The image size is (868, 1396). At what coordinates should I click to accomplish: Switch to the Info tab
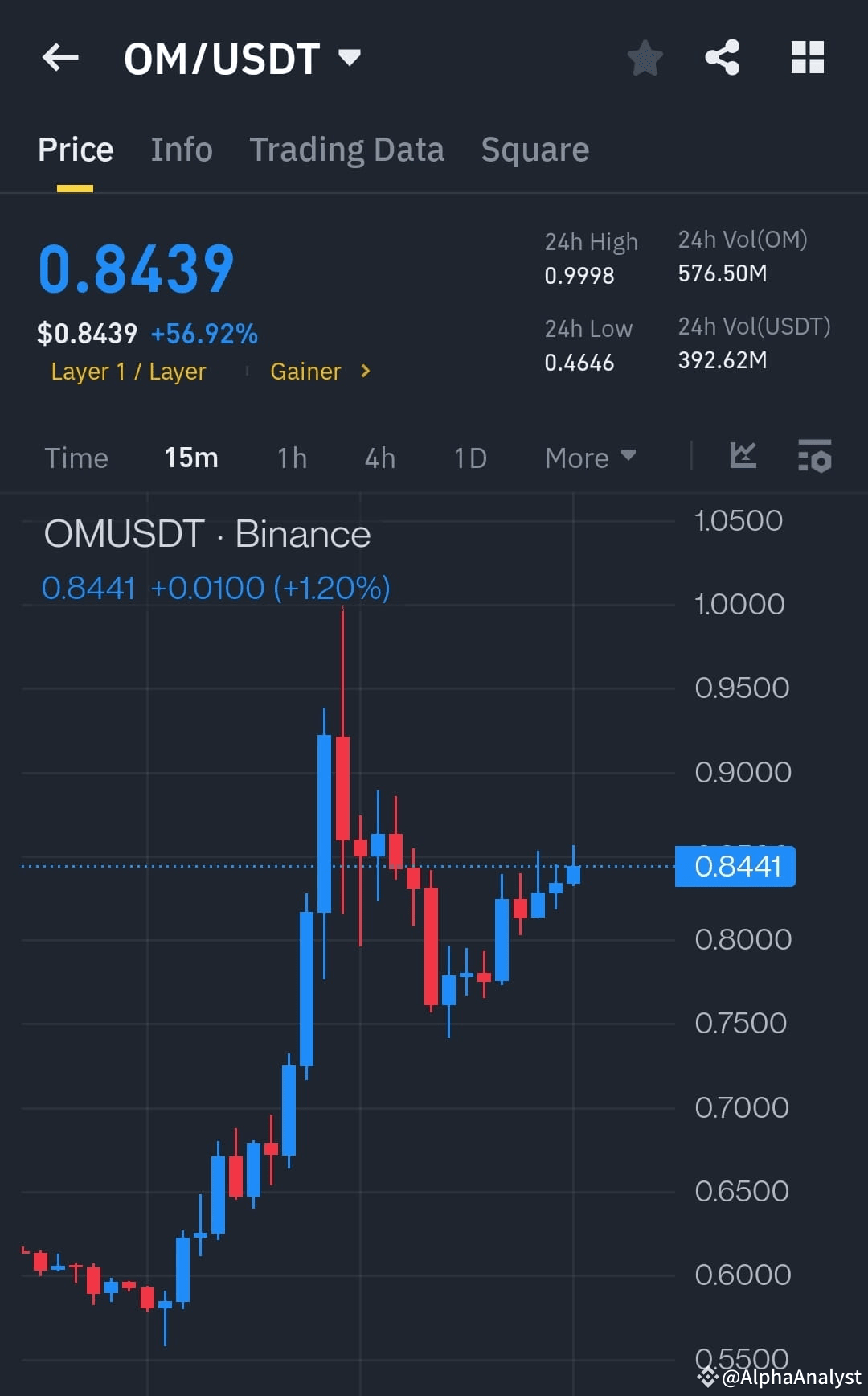coord(181,149)
